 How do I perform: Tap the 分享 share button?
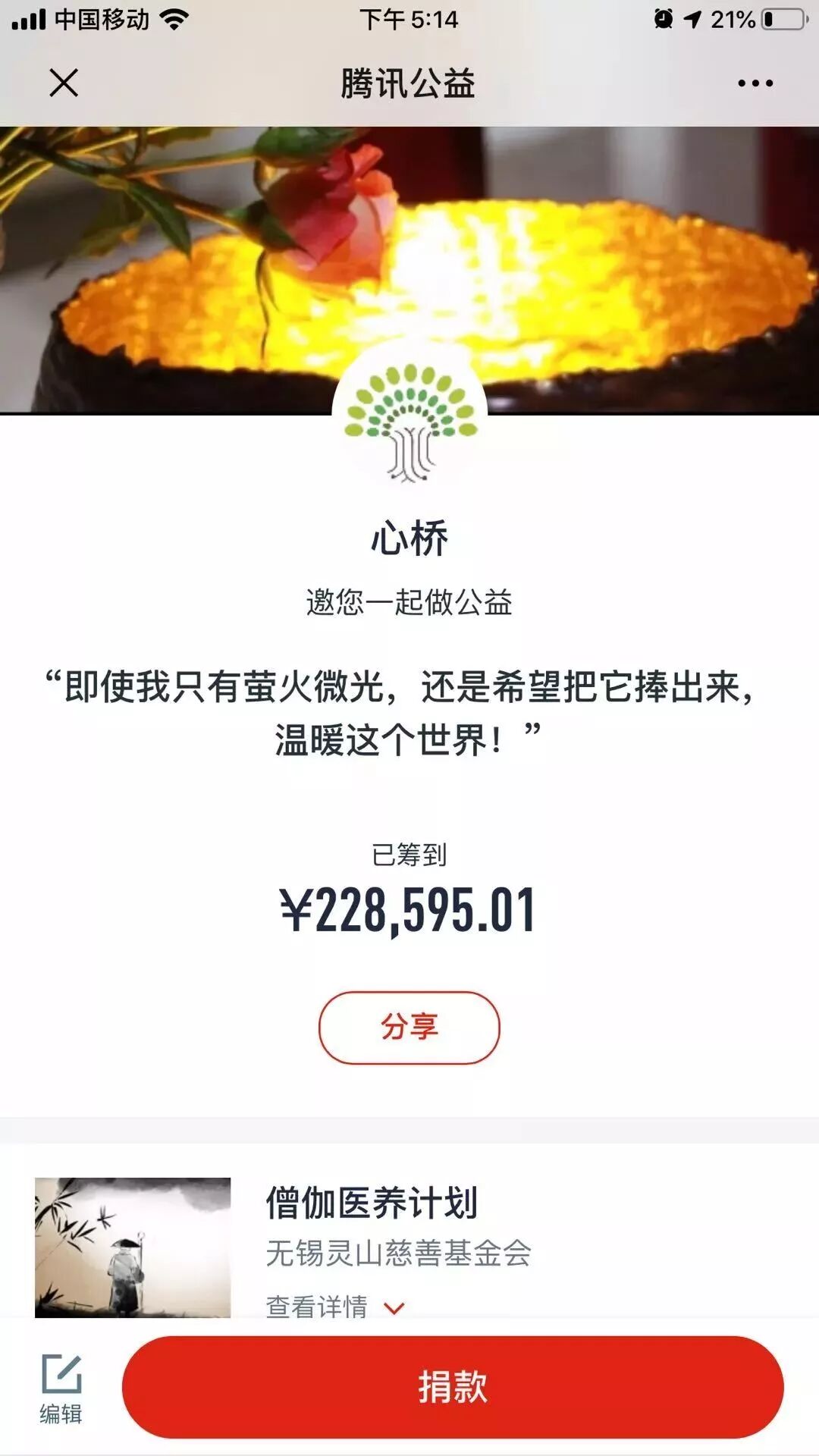click(x=409, y=1028)
